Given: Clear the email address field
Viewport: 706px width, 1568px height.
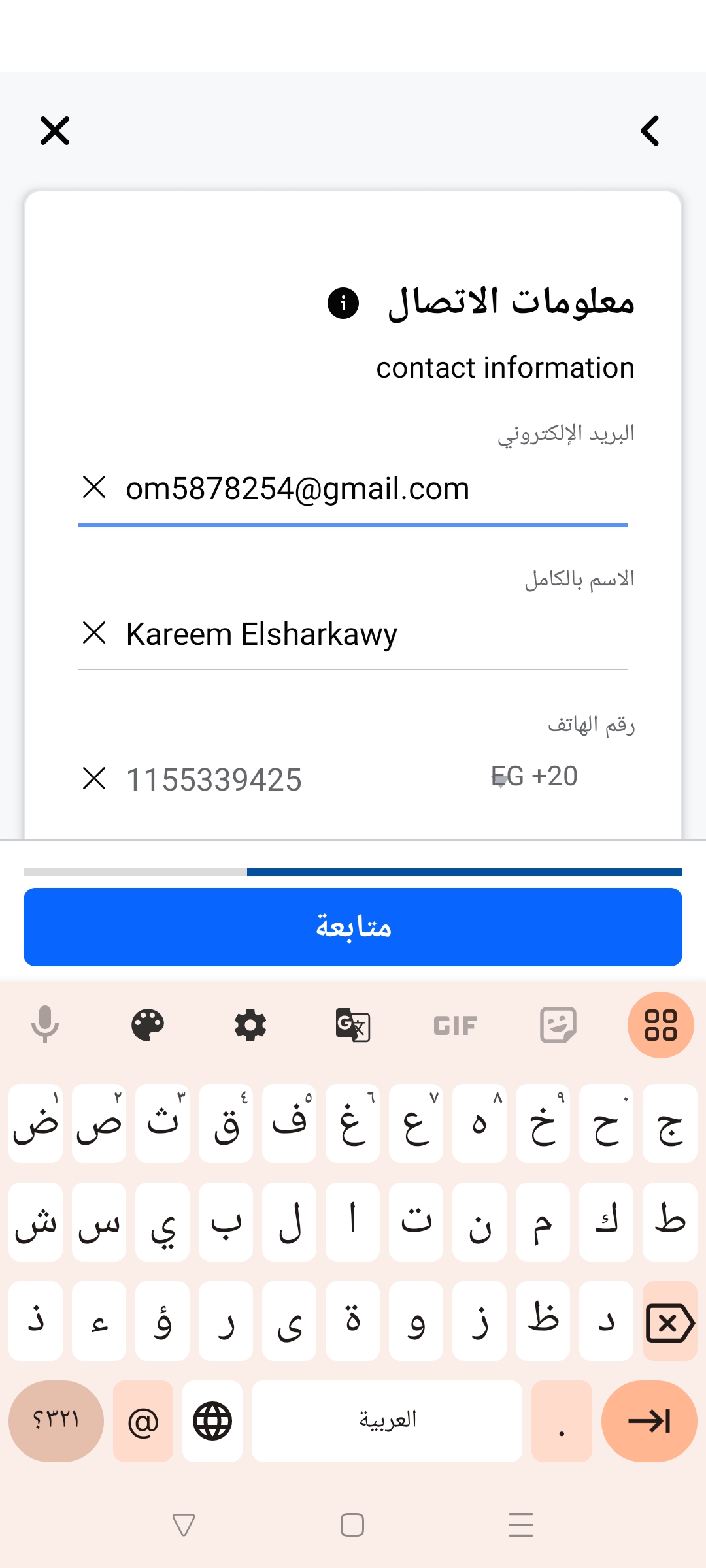Looking at the screenshot, I should (x=95, y=487).
